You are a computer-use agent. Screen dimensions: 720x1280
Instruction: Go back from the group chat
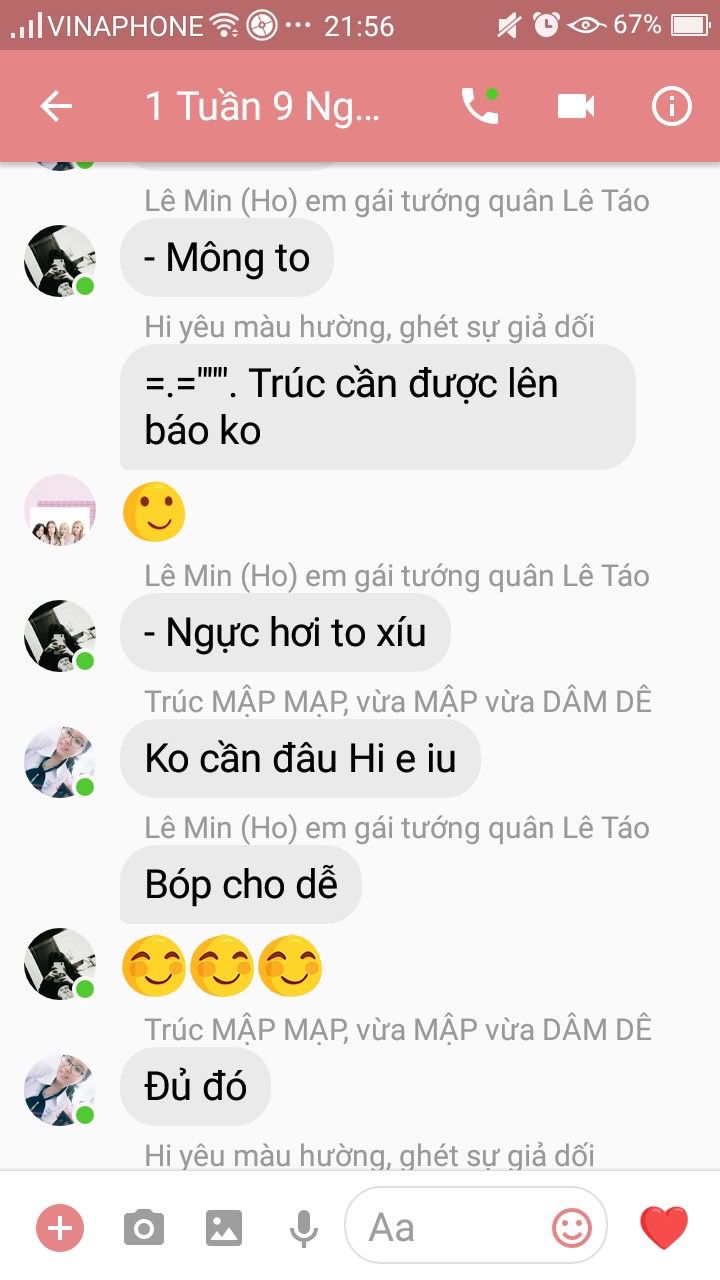point(56,107)
